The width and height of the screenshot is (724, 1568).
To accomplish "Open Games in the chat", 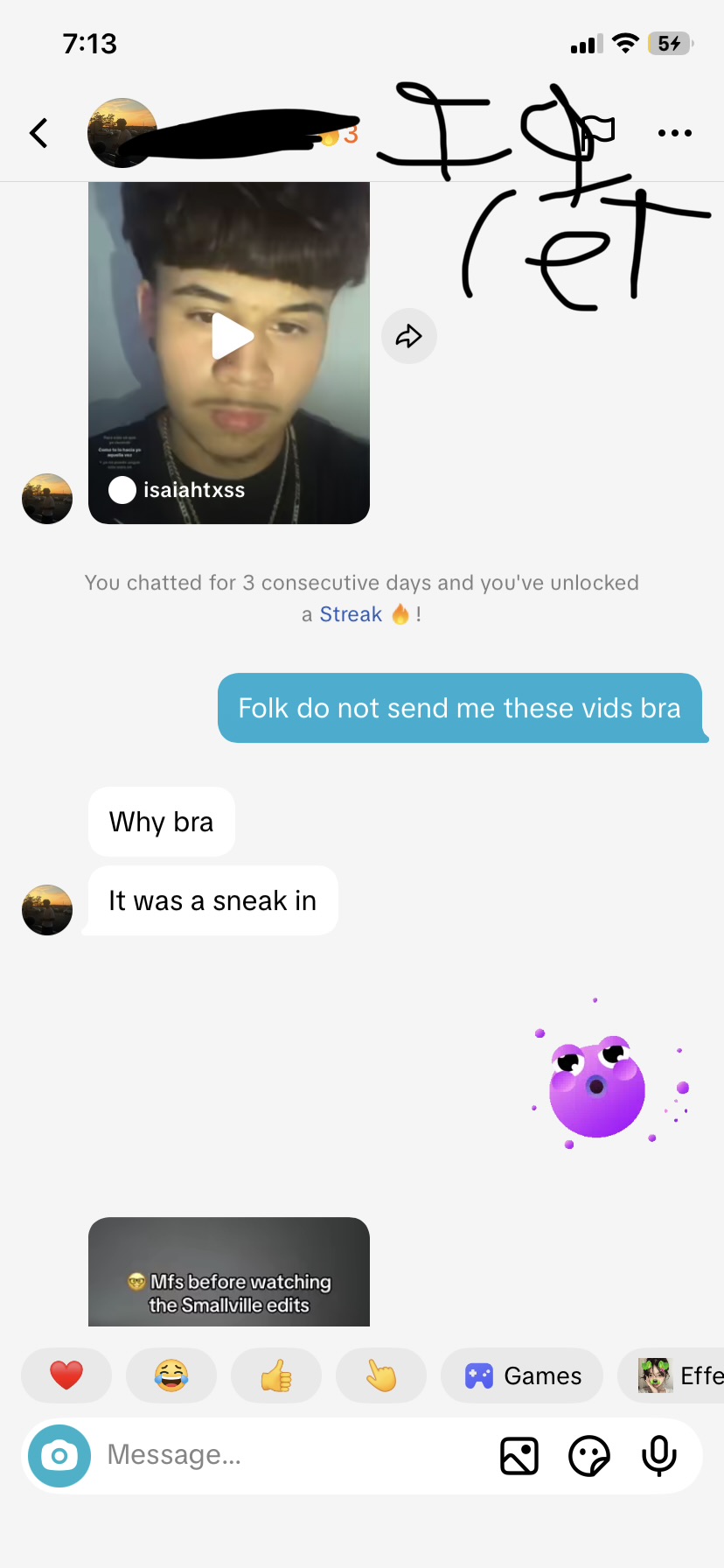I will (522, 1375).
